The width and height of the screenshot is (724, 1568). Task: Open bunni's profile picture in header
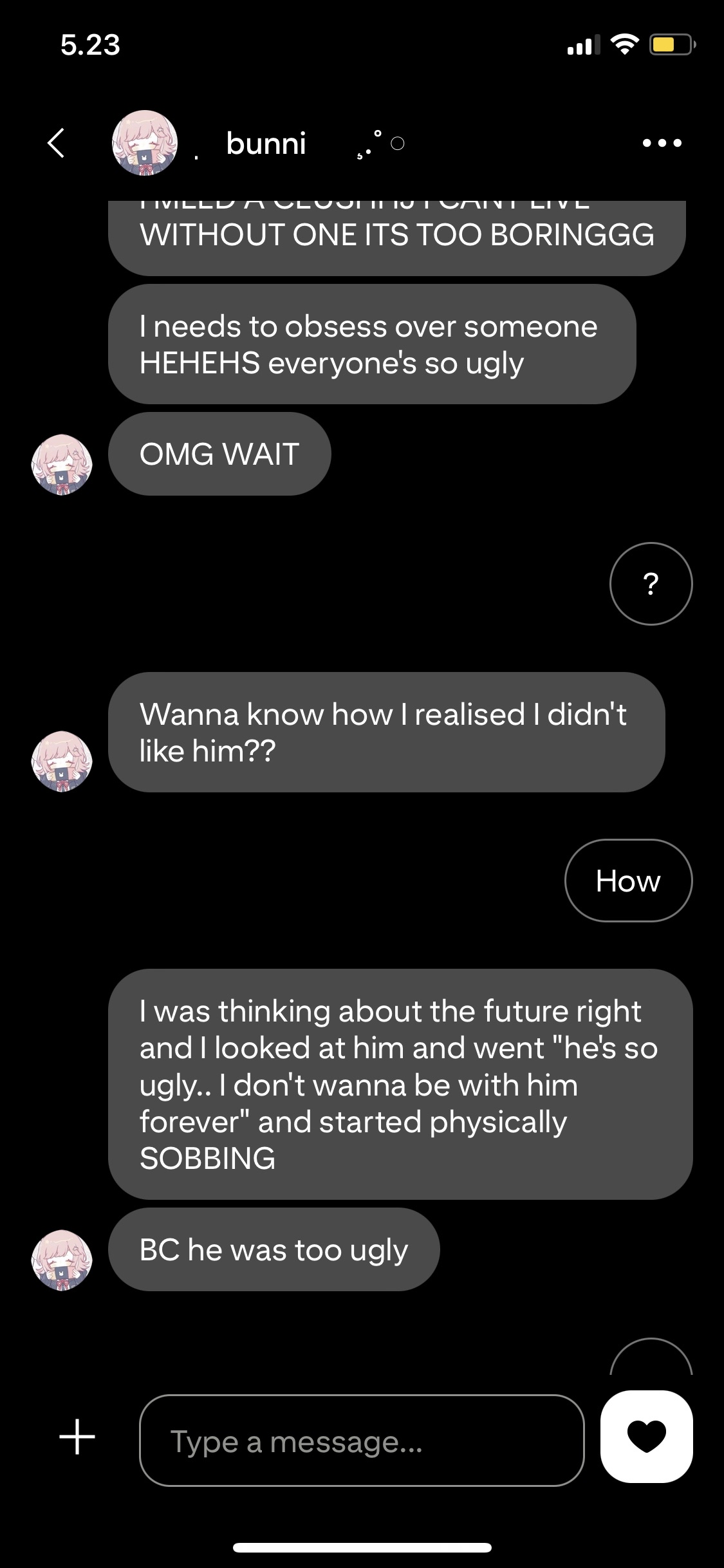pyautogui.click(x=145, y=143)
